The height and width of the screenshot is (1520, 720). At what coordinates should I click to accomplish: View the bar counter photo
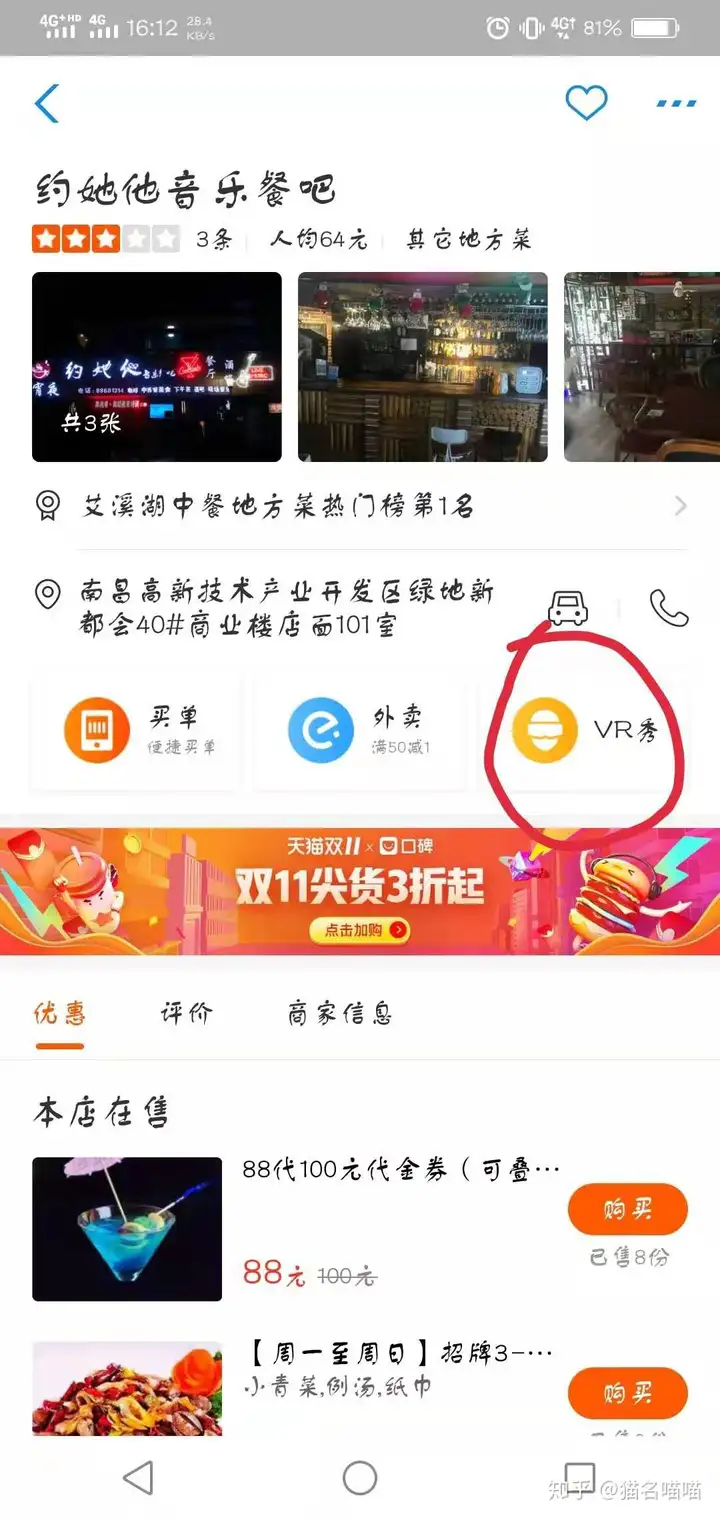tap(422, 366)
